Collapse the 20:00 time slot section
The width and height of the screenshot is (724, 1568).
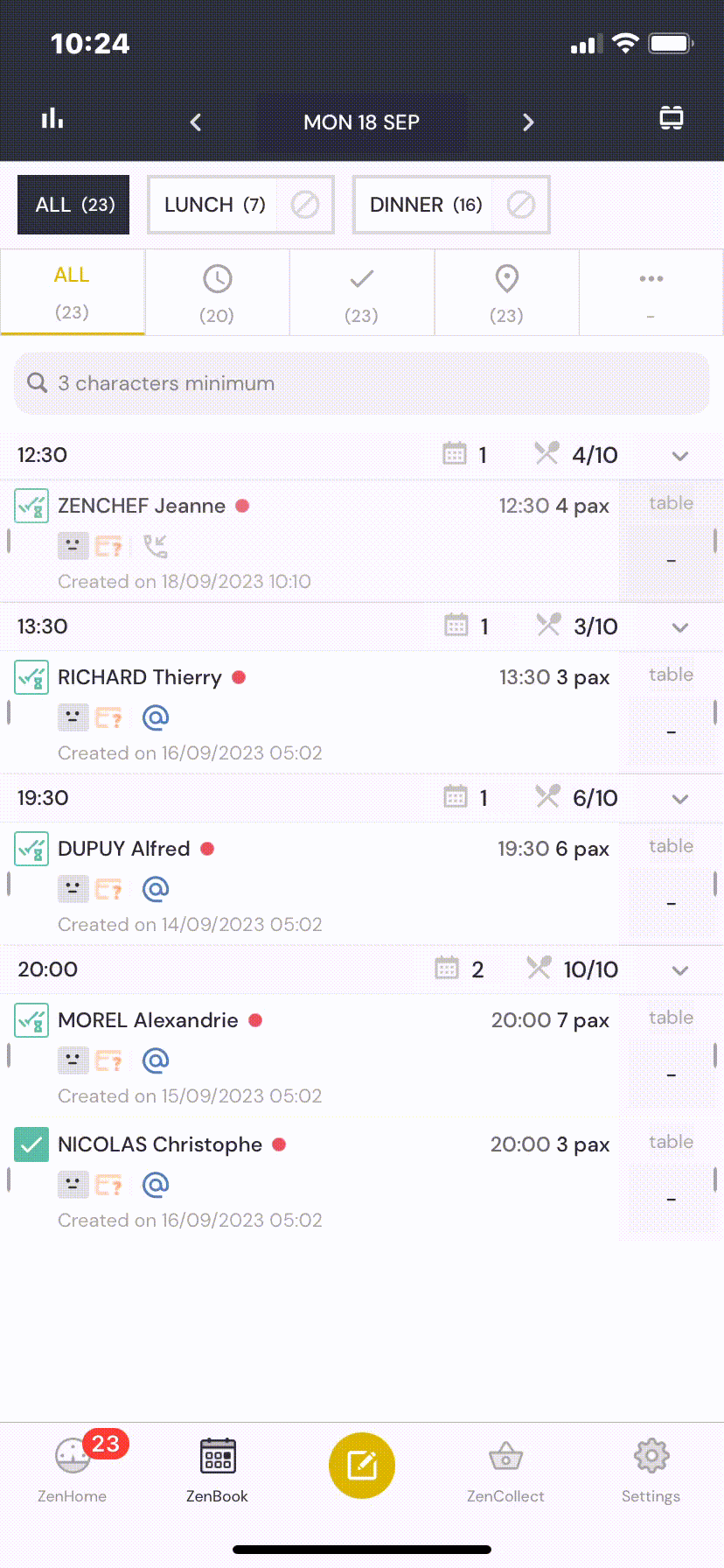679,970
